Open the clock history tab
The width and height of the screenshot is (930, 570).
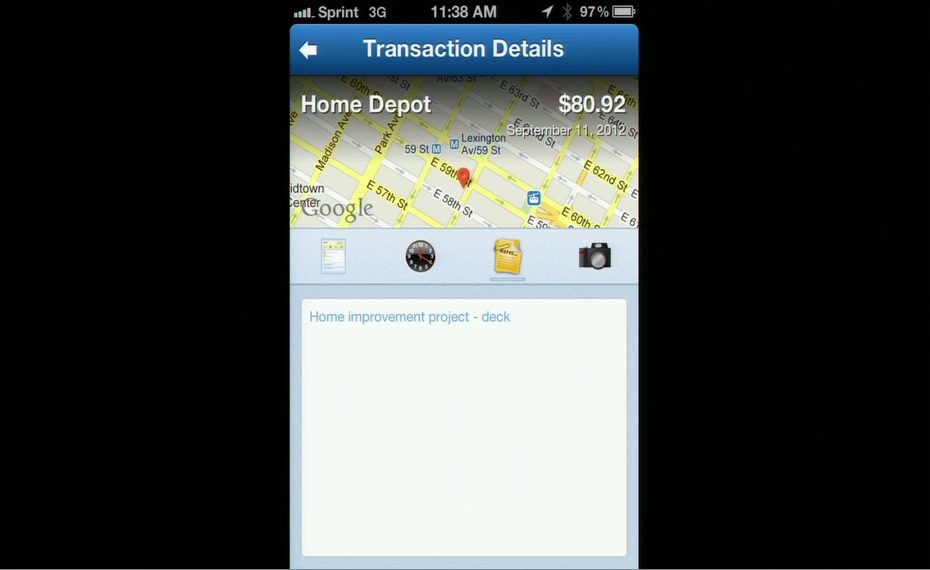point(420,256)
